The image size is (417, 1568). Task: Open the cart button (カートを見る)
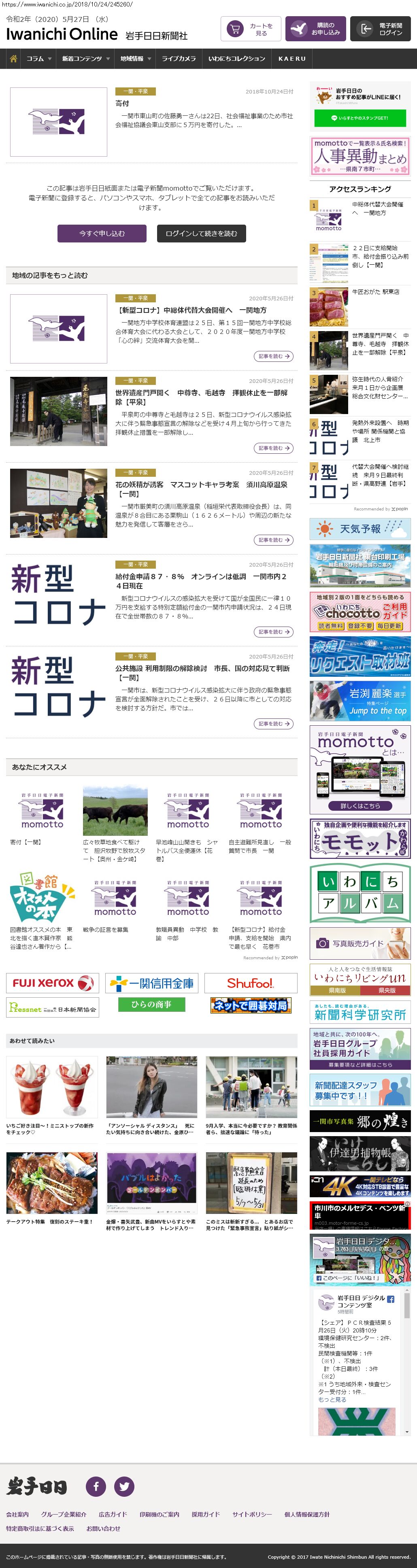[x=250, y=29]
